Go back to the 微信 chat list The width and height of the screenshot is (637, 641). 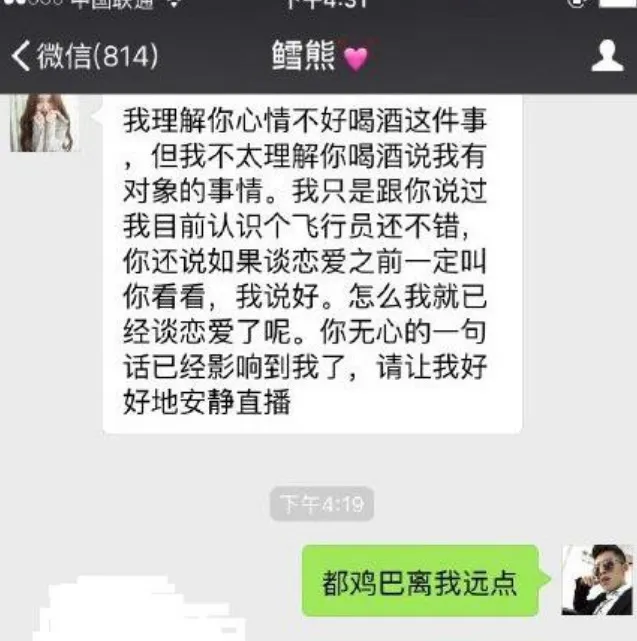click(x=83, y=57)
